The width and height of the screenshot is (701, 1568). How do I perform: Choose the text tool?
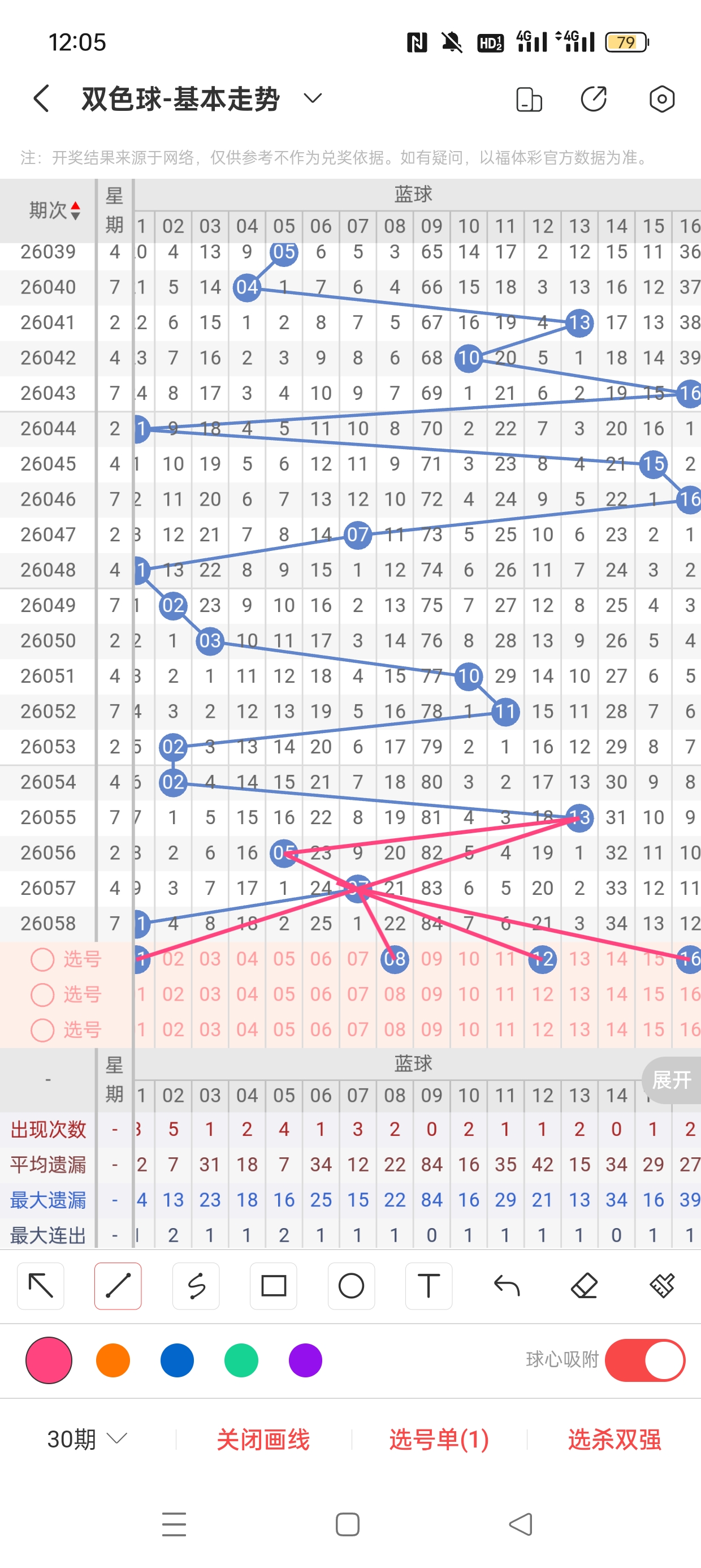click(429, 1286)
